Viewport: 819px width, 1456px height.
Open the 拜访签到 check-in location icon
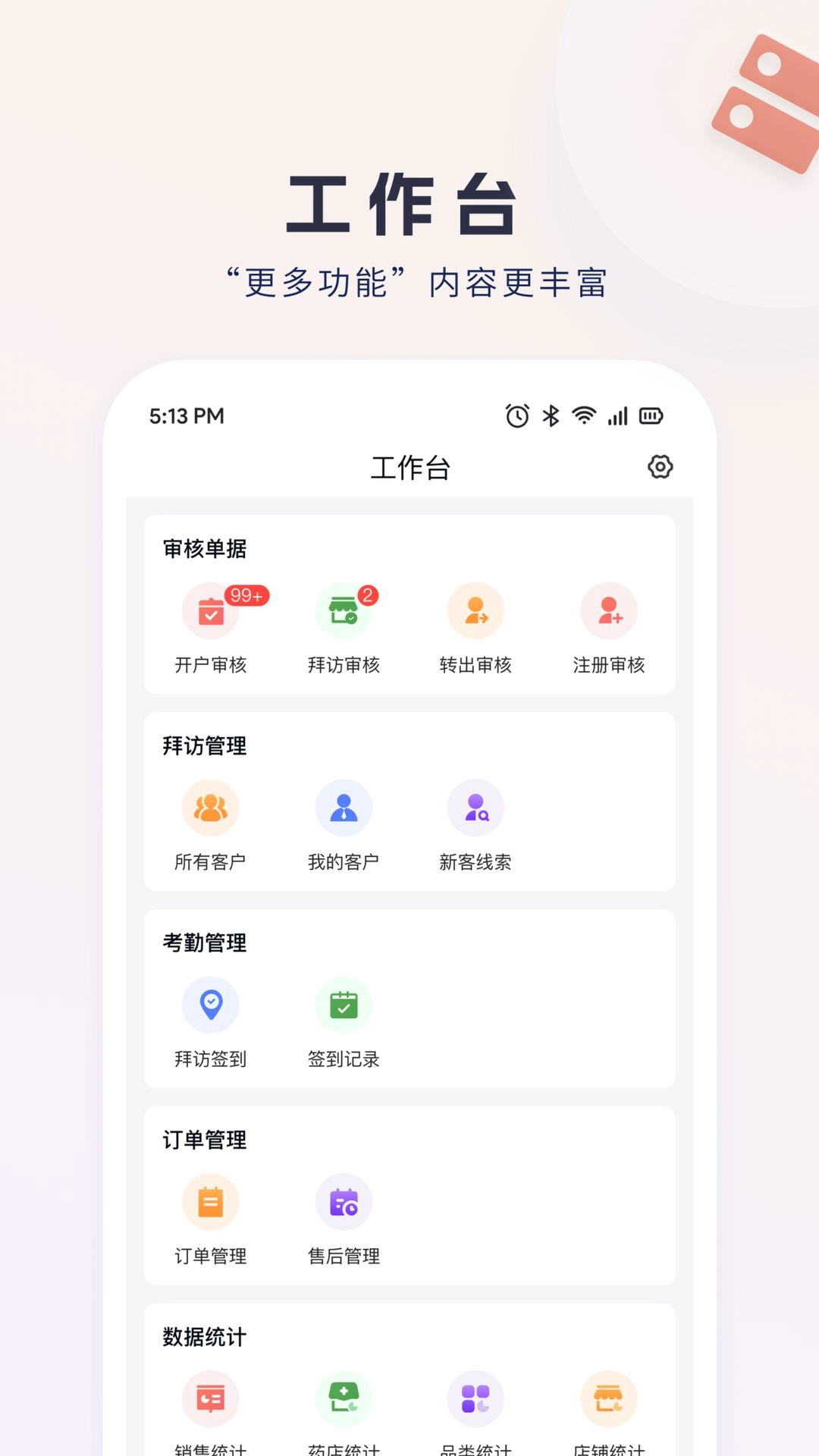tap(210, 1004)
